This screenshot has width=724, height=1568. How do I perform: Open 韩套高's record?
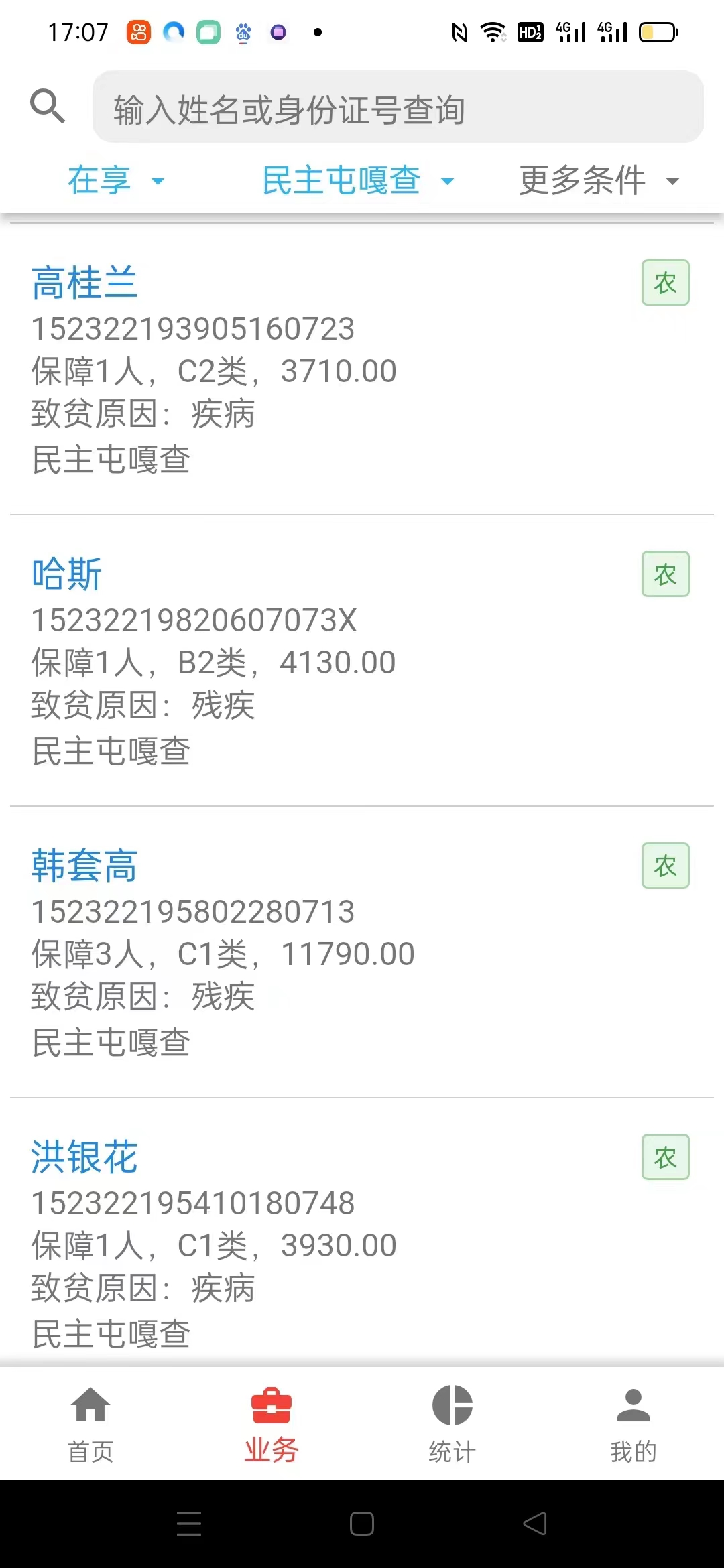point(362,952)
